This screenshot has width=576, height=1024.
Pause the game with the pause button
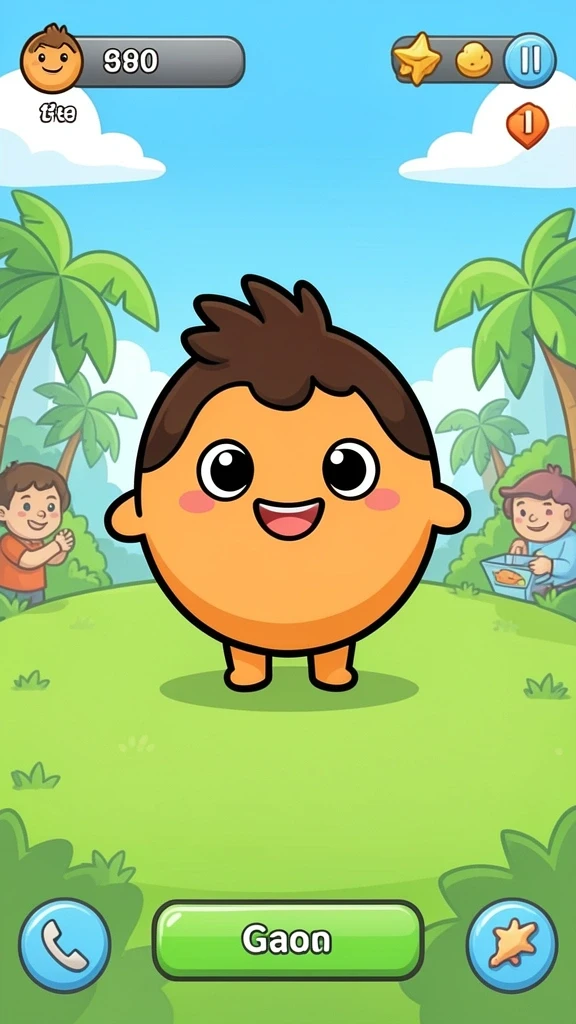click(530, 60)
